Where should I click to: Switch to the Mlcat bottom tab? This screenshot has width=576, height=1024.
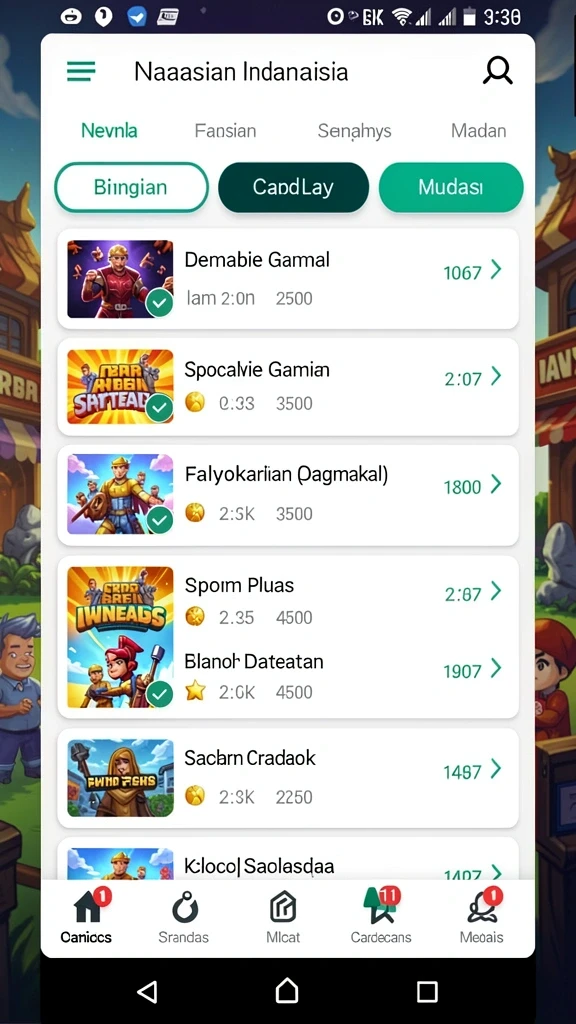click(x=283, y=918)
